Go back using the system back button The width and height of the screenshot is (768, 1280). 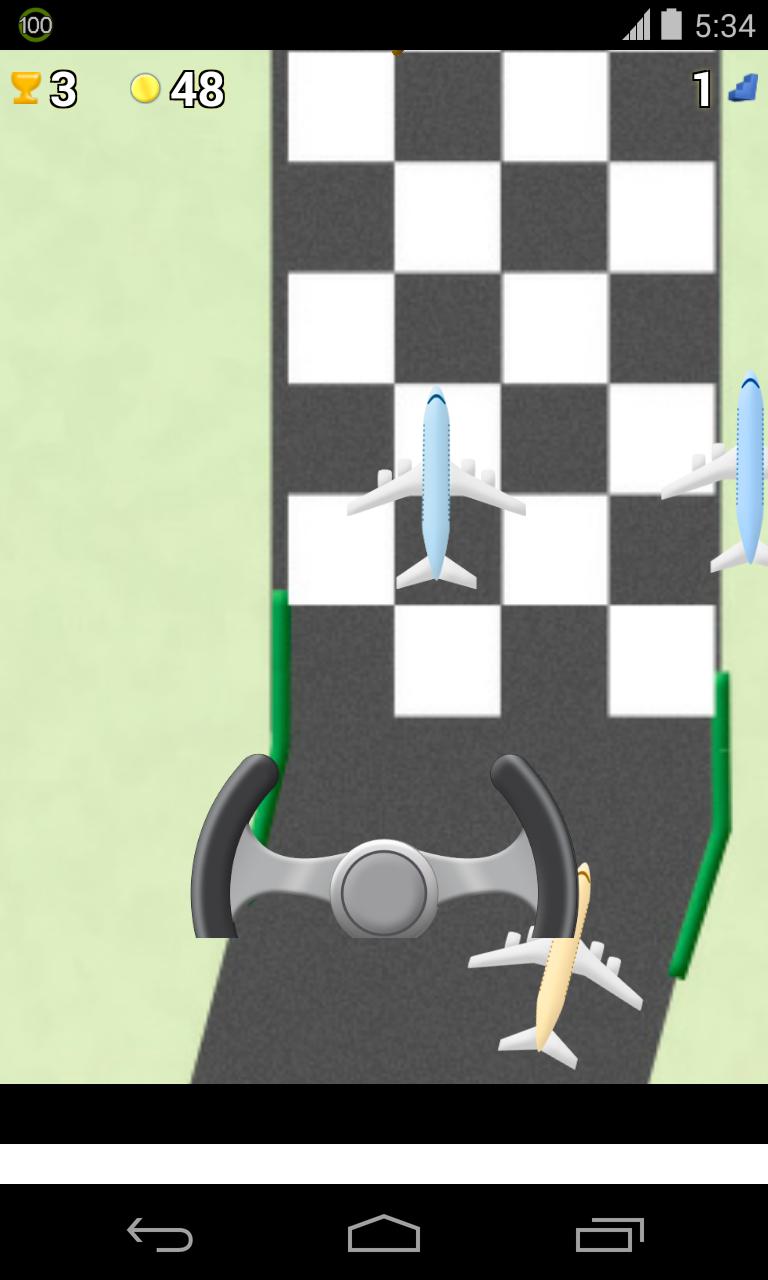(160, 1234)
